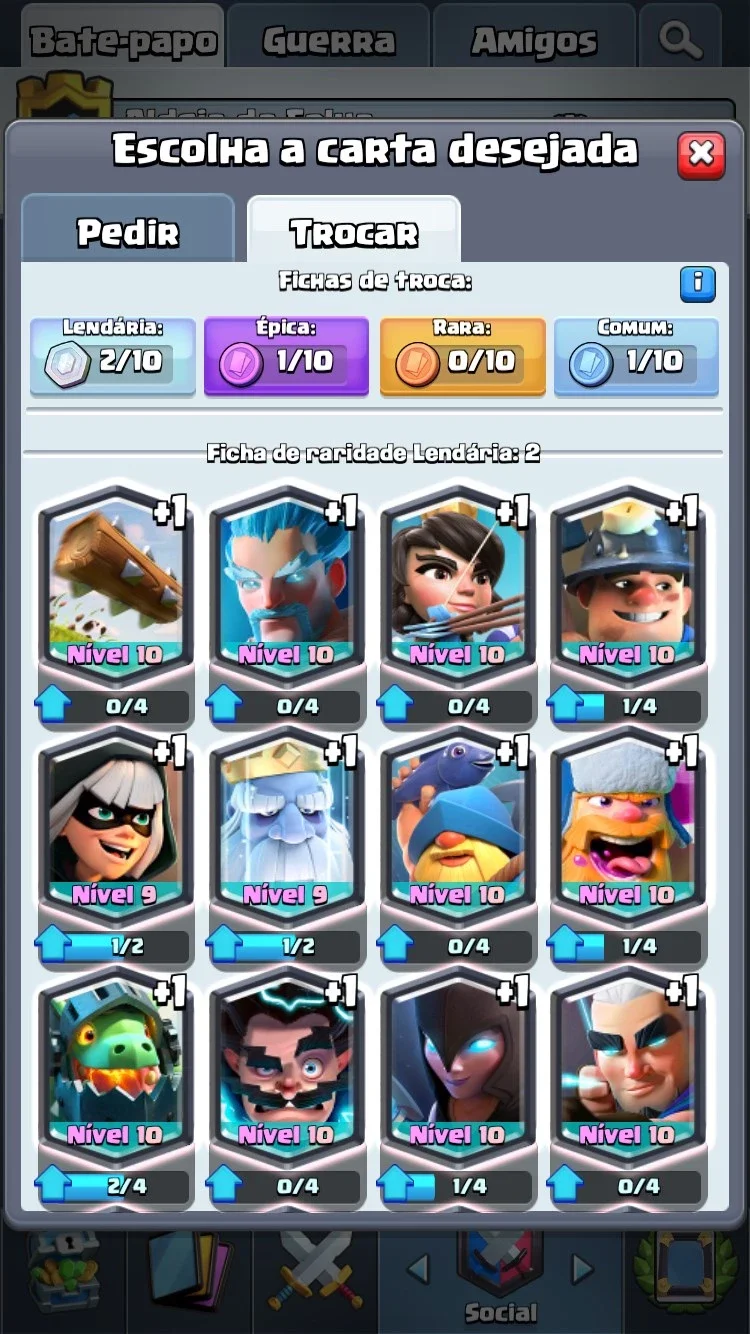The height and width of the screenshot is (1334, 750).
Task: Choose the Ice Wizard card
Action: click(x=286, y=606)
